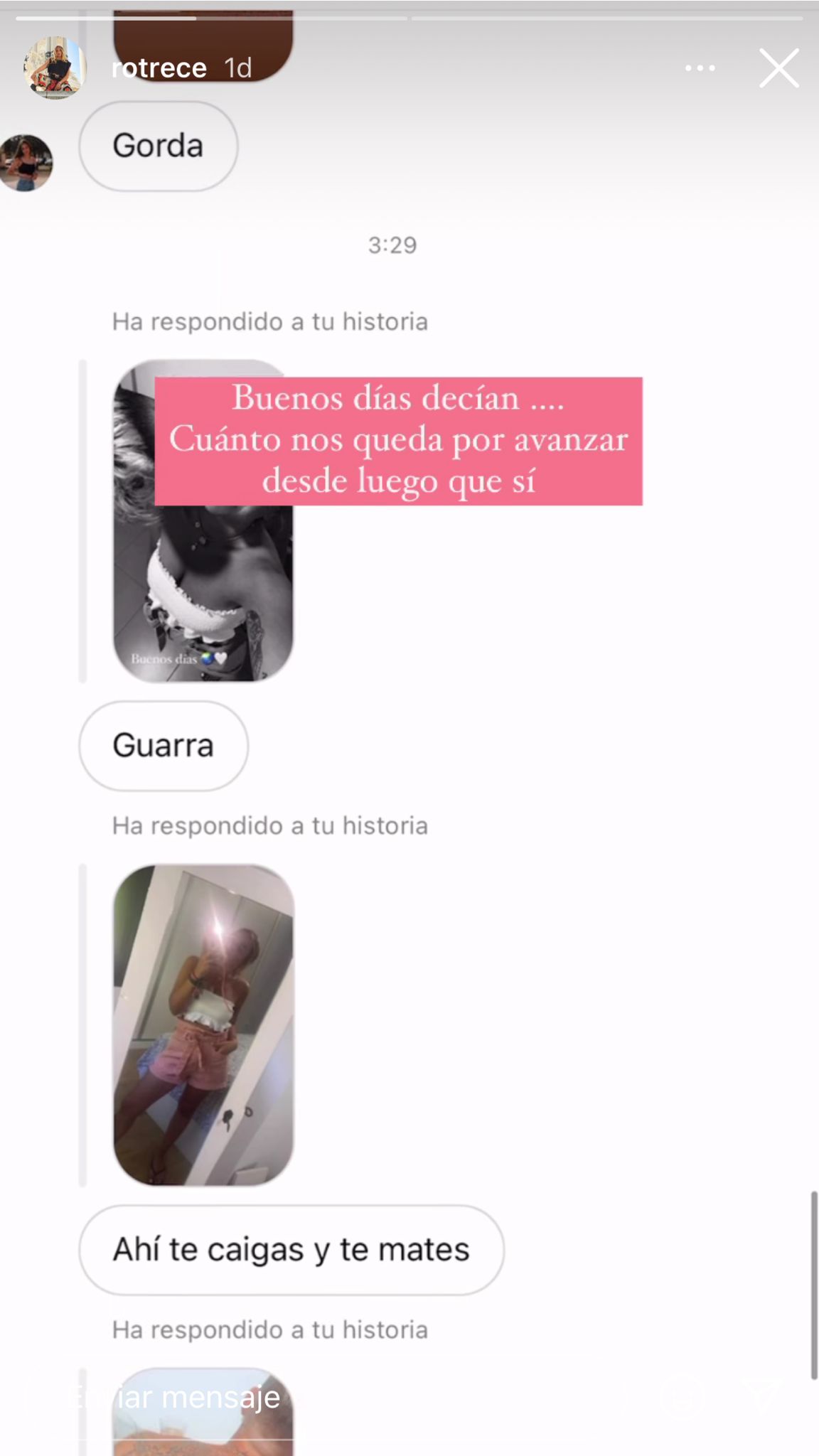Close the story viewer

pos(778,68)
